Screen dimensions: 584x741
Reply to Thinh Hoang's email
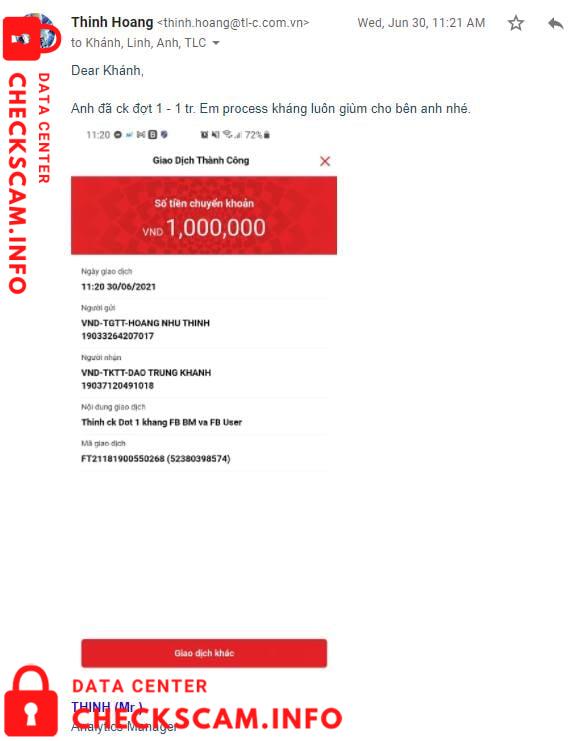pyautogui.click(x=556, y=23)
